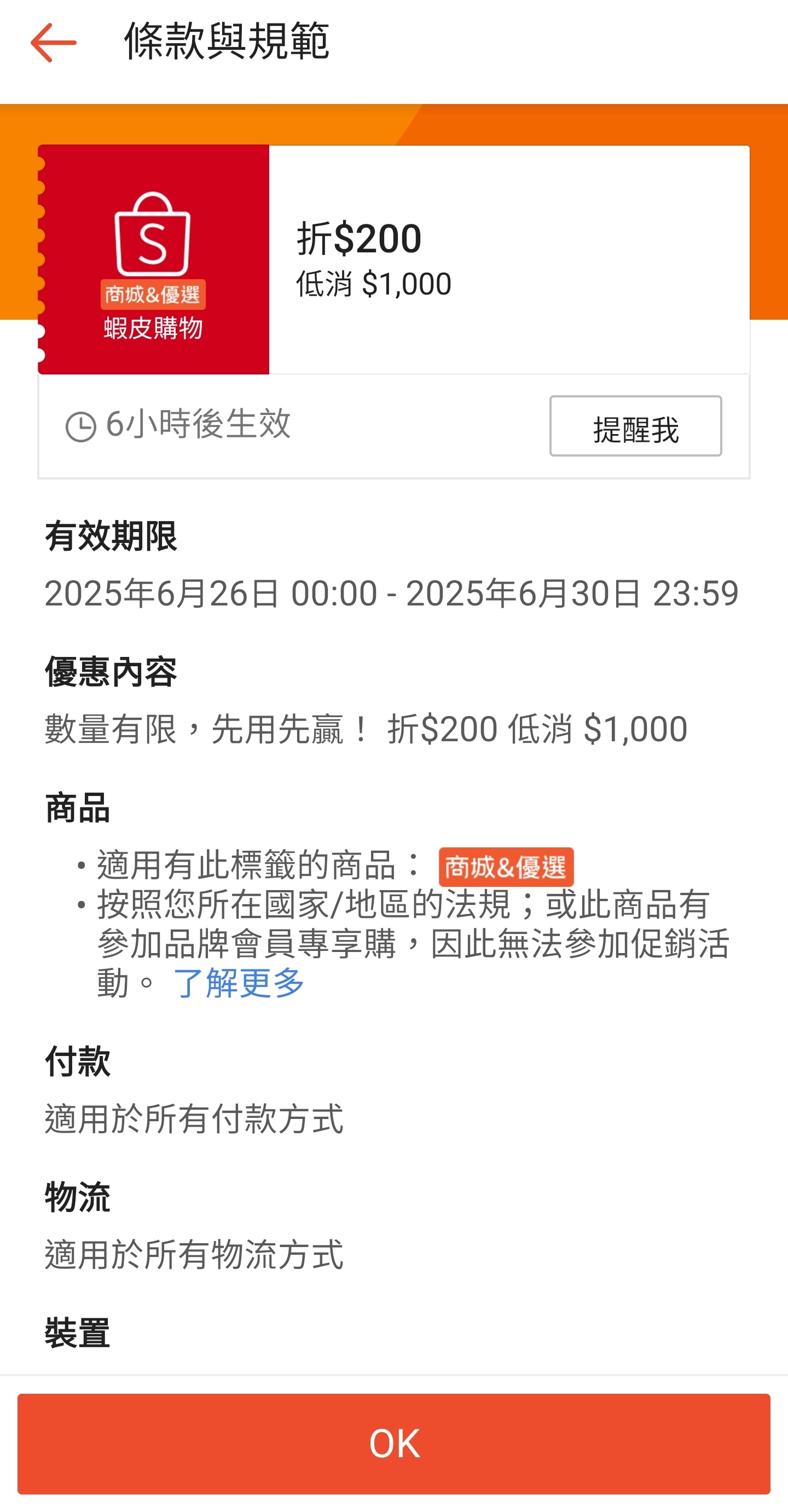Tap the 提醒我 reminder button
This screenshot has height=1512, width=788.
click(635, 426)
